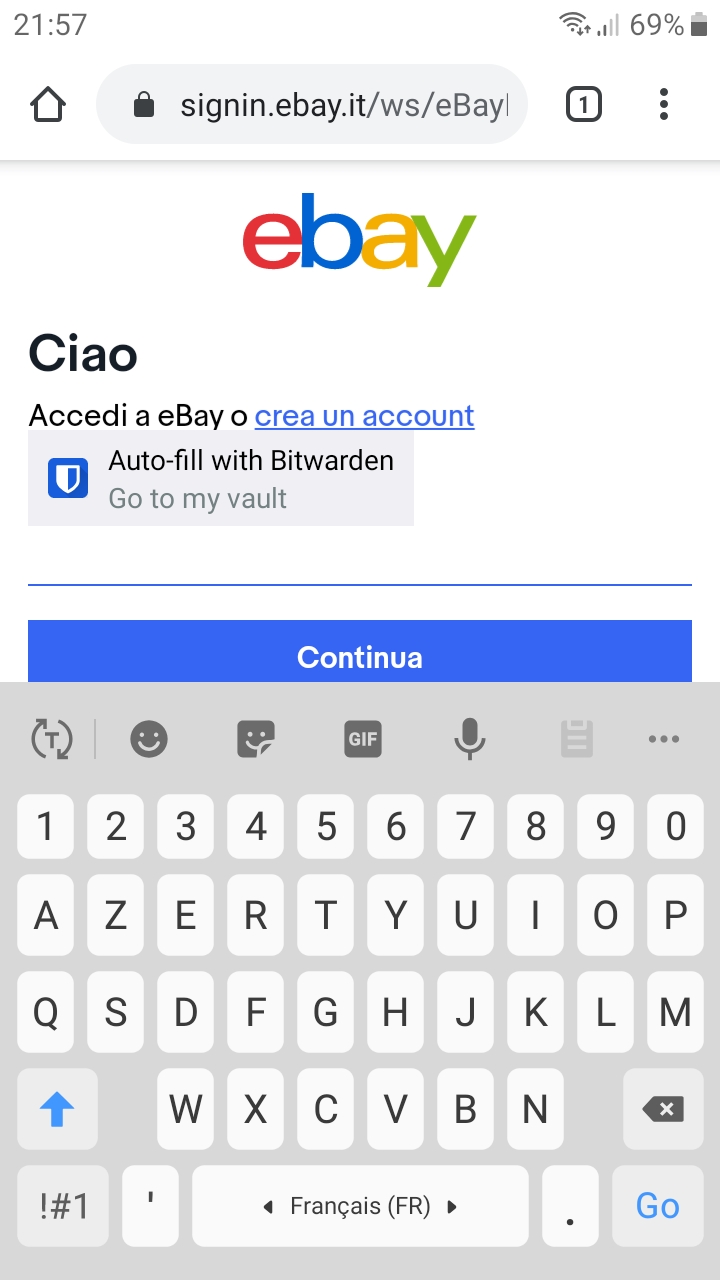720x1280 pixels.
Task: Open the tab switcher showing 1 tab
Action: [x=584, y=104]
